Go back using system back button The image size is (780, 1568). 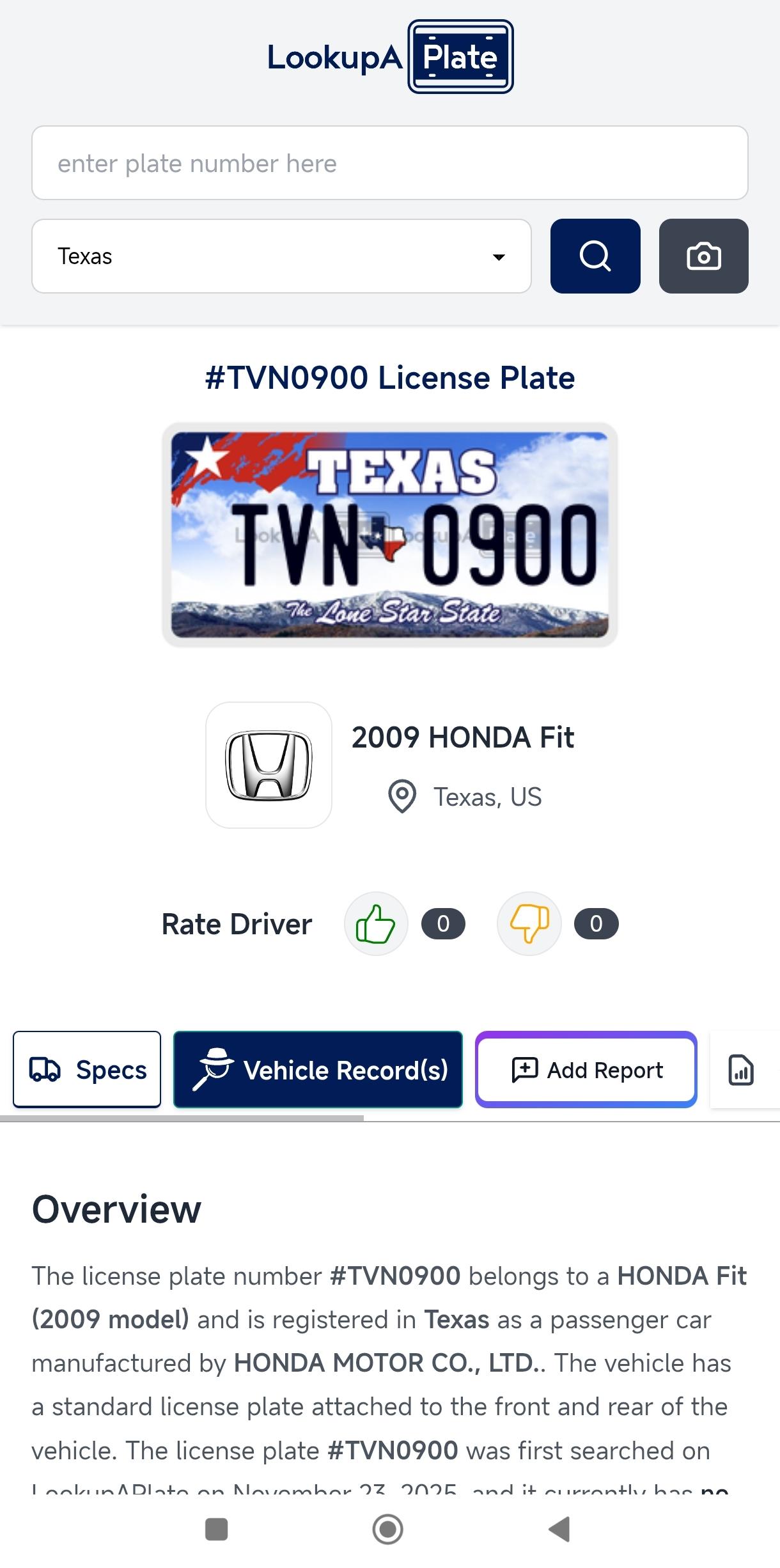coord(559,1530)
